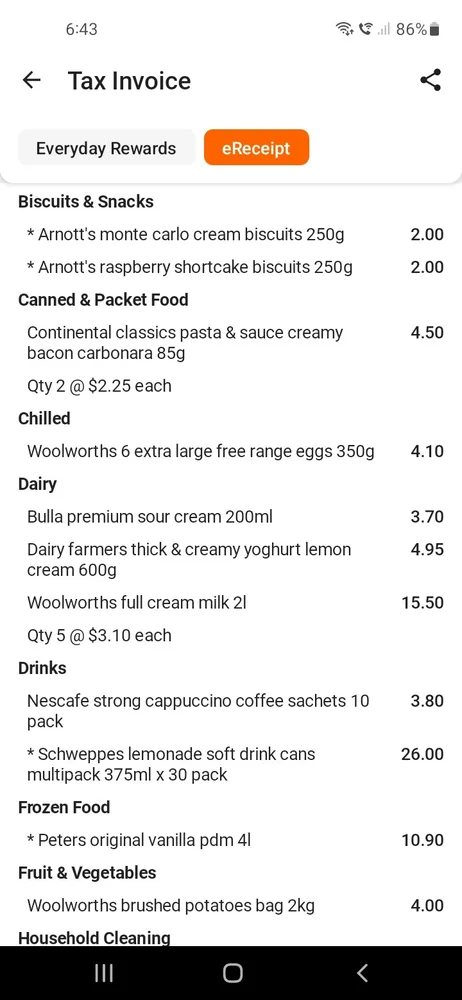Go back from the Tax Invoice screen
This screenshot has width=462, height=1000.
tap(31, 80)
